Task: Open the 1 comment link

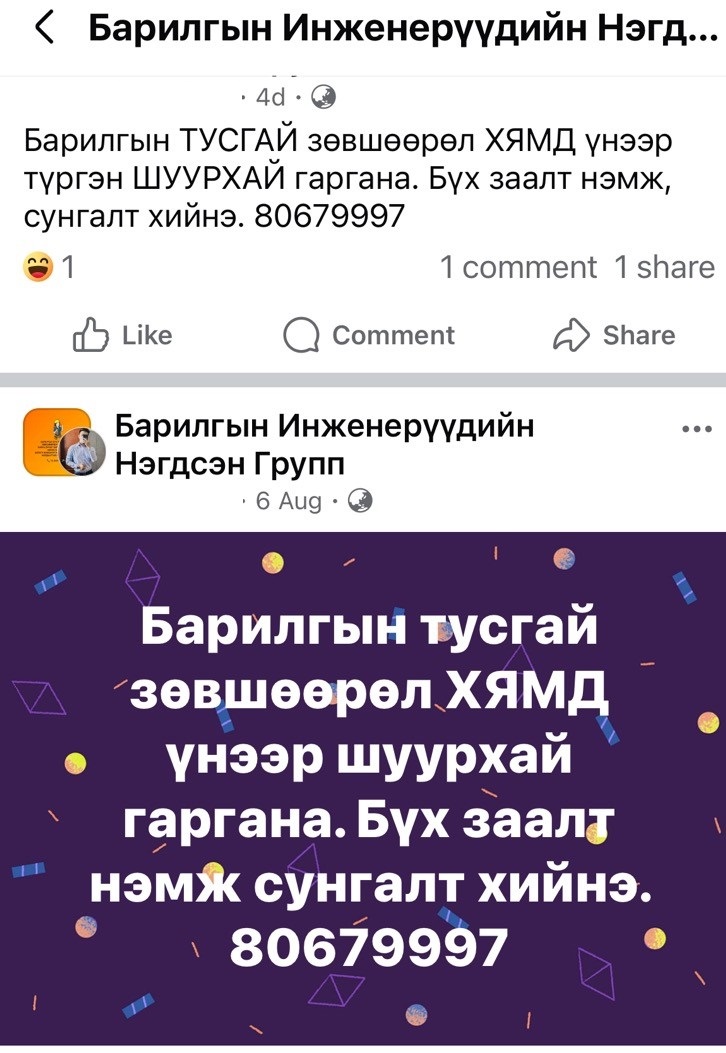Action: click(517, 267)
